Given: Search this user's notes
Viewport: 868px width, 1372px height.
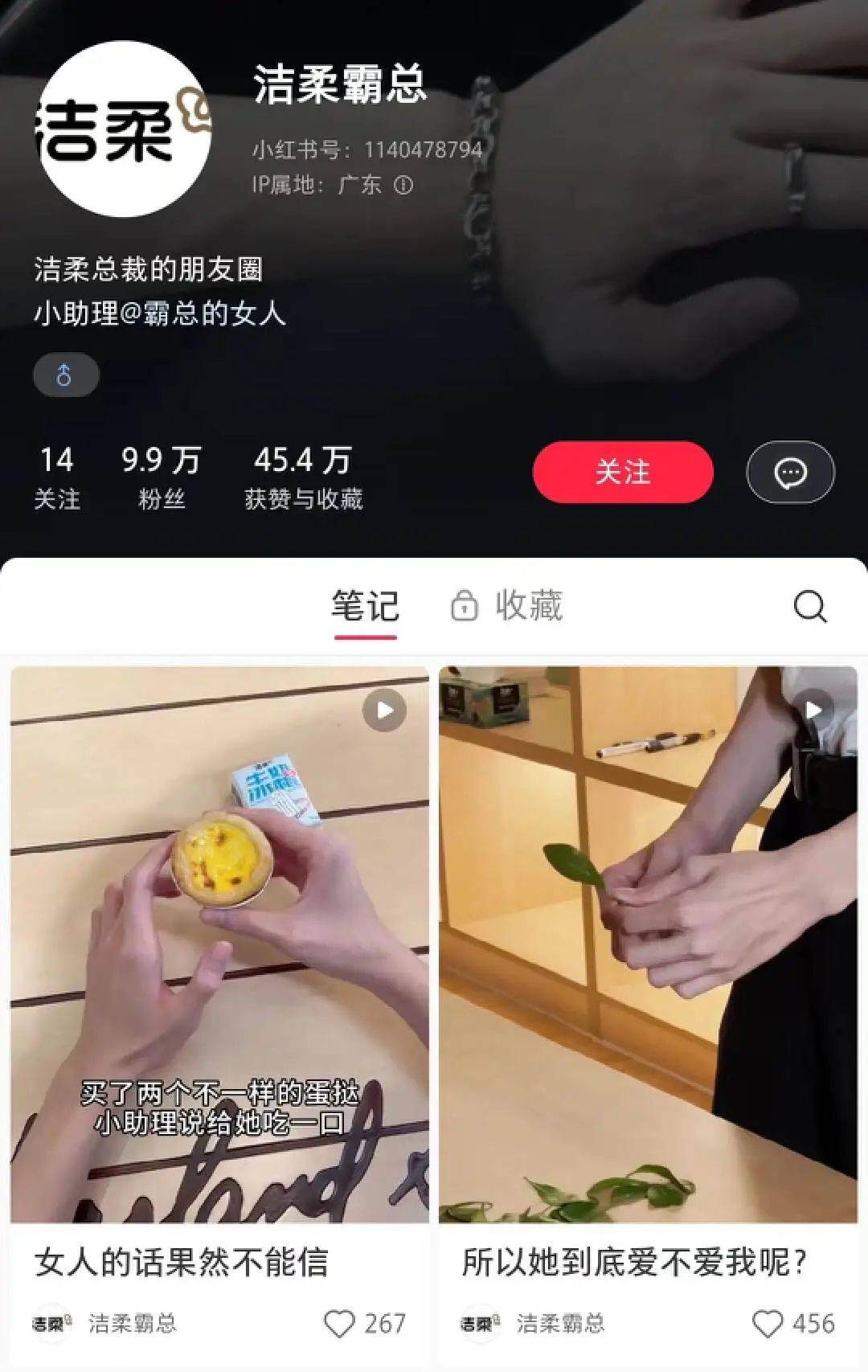Looking at the screenshot, I should (x=809, y=607).
